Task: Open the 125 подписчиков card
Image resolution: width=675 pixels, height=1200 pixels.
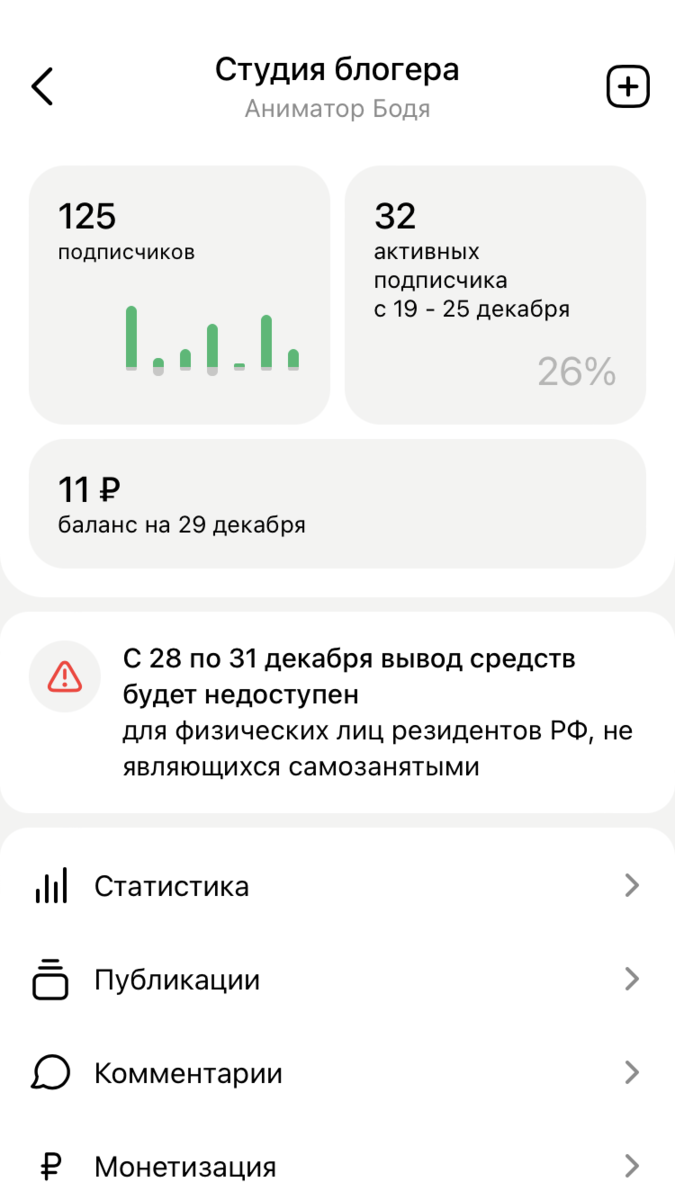Action: click(x=179, y=295)
